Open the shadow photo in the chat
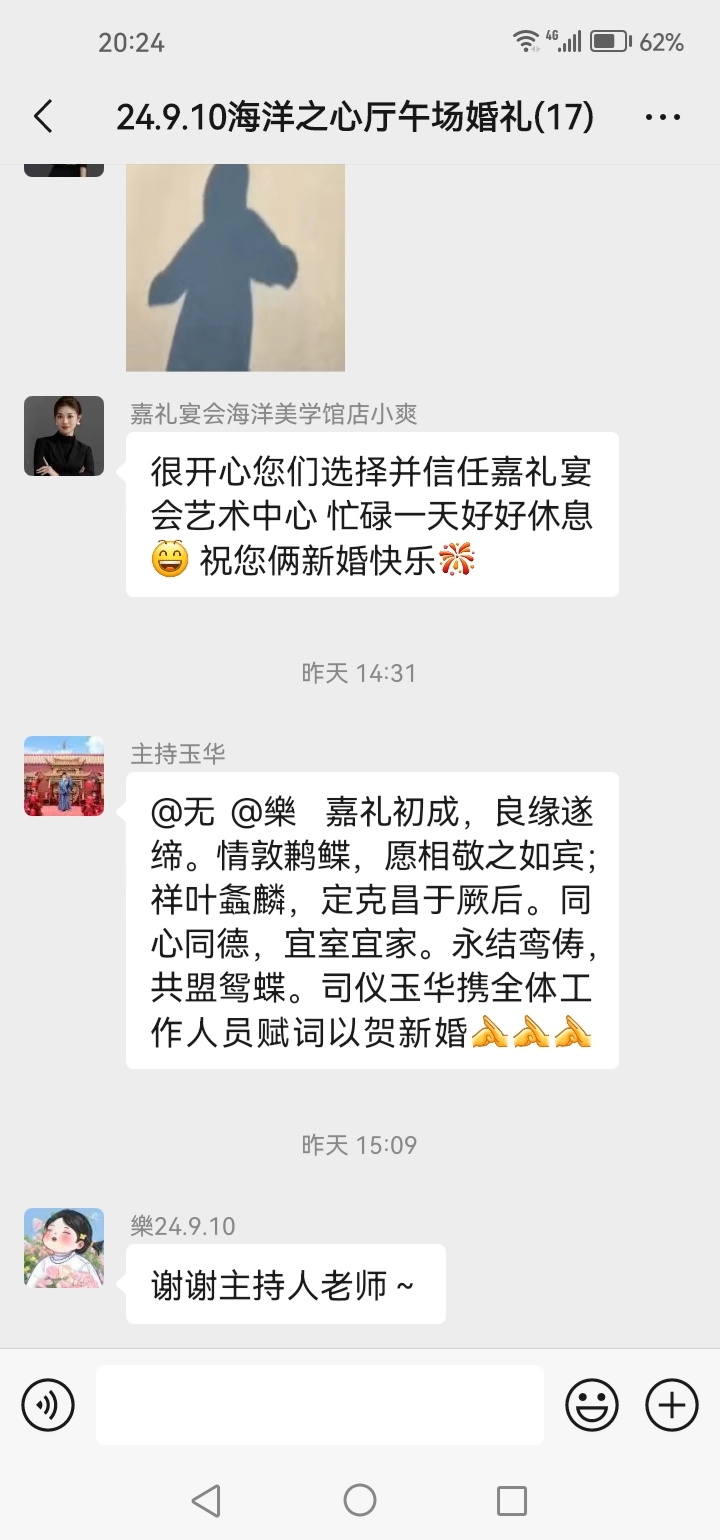 click(235, 267)
